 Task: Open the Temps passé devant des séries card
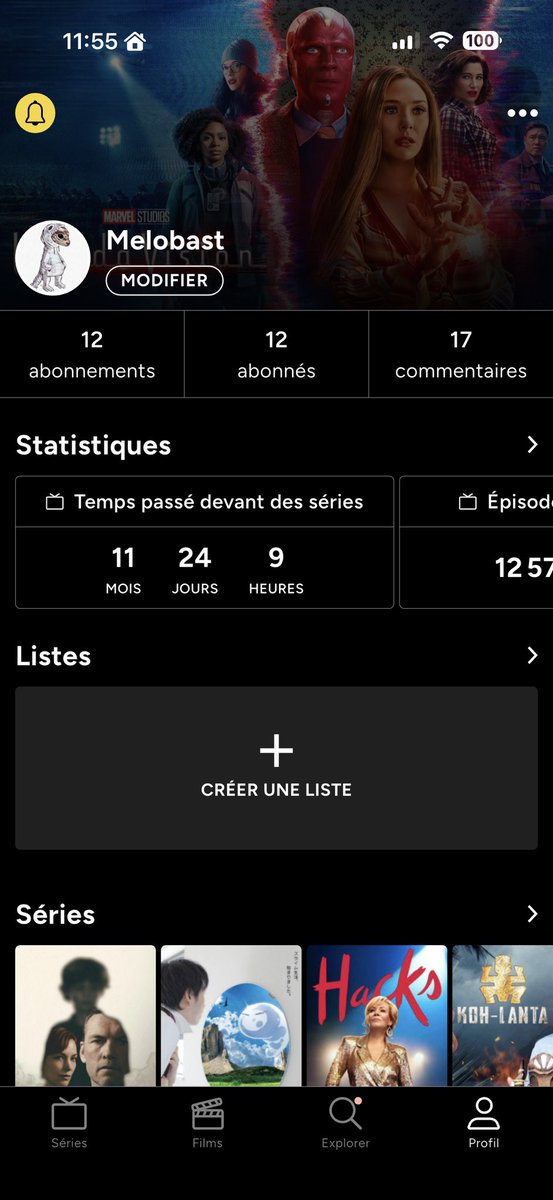click(205, 542)
